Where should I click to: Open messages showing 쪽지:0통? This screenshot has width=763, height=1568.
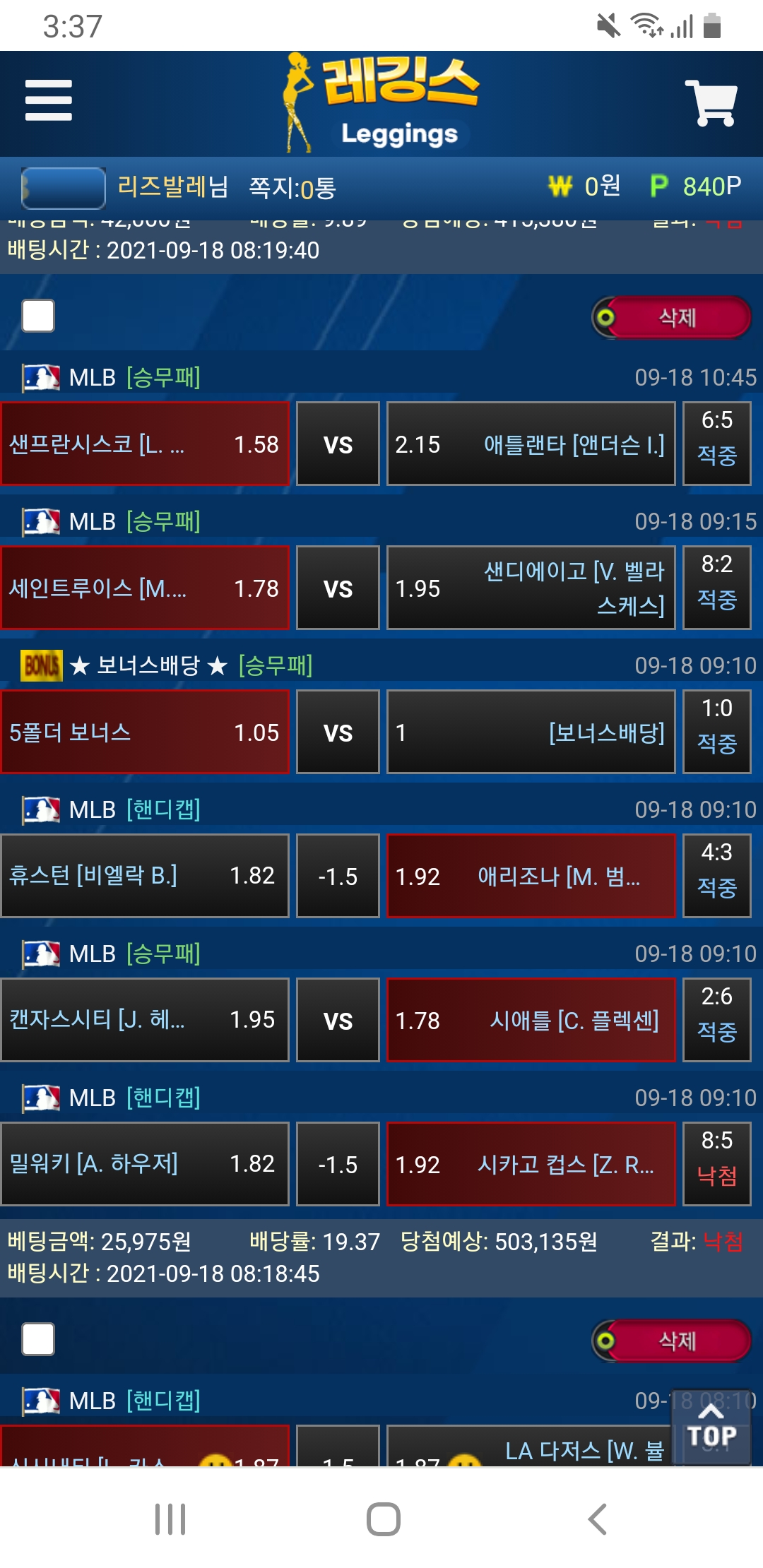click(292, 188)
